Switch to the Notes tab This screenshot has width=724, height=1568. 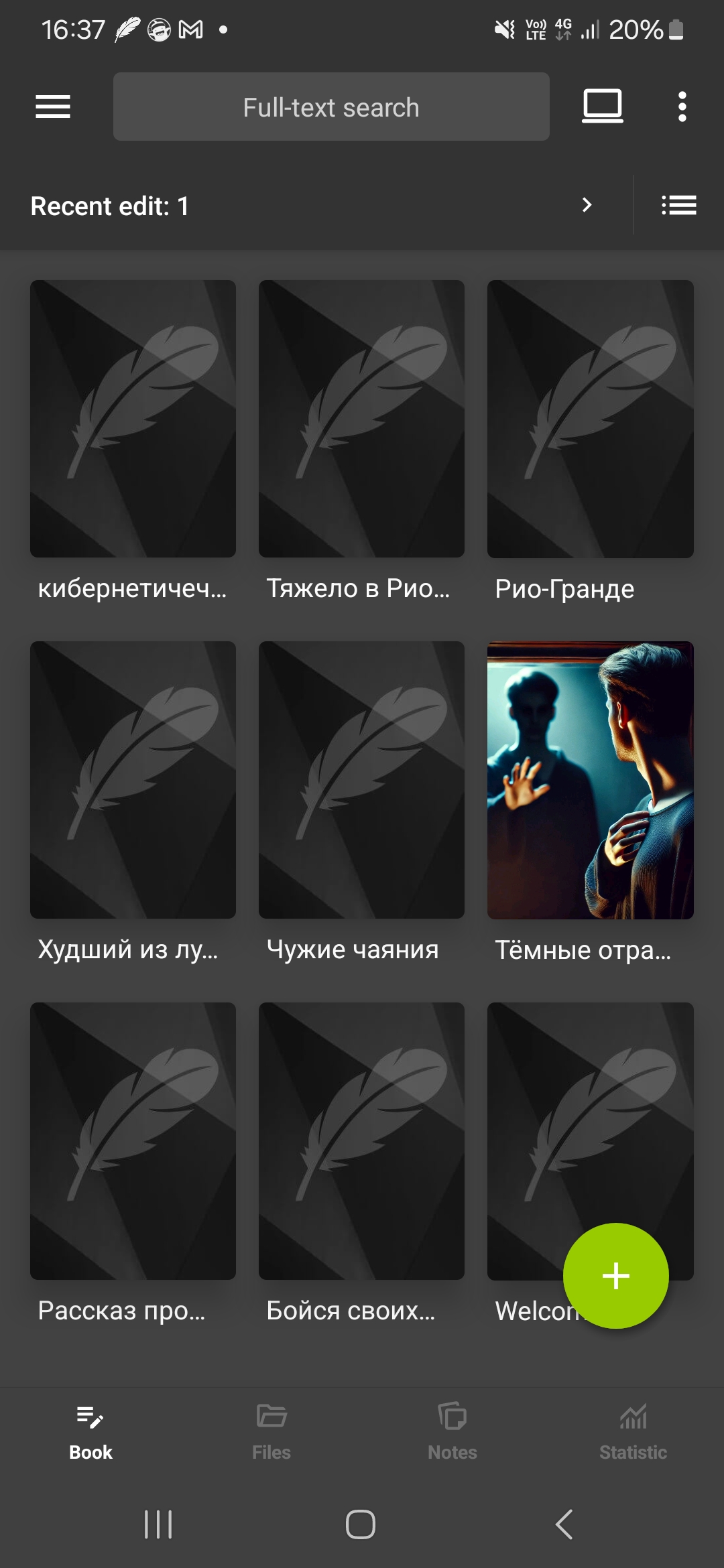[452, 1433]
